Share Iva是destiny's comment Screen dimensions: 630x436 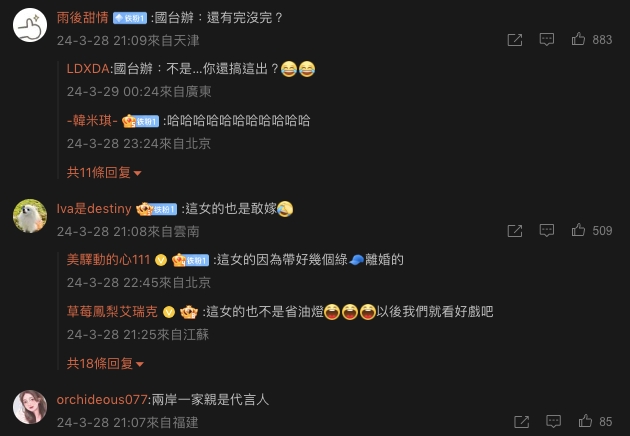515,231
